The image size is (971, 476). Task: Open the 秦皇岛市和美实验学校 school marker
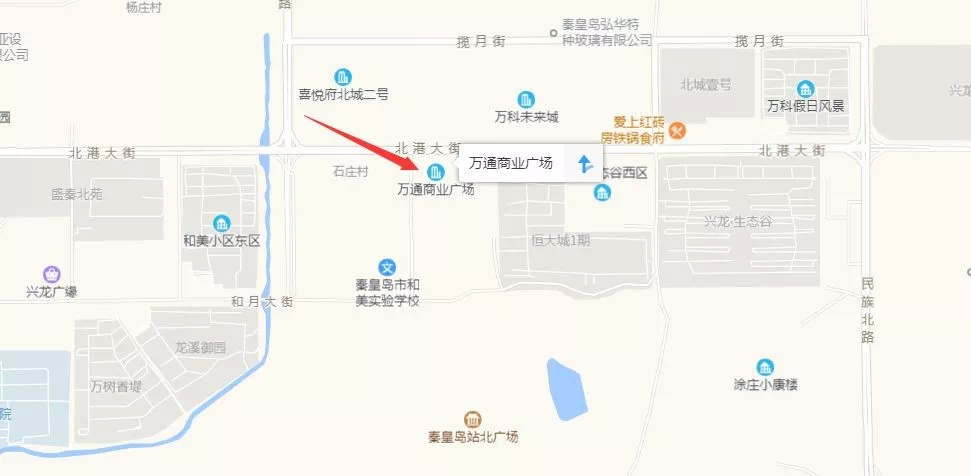pos(388,267)
